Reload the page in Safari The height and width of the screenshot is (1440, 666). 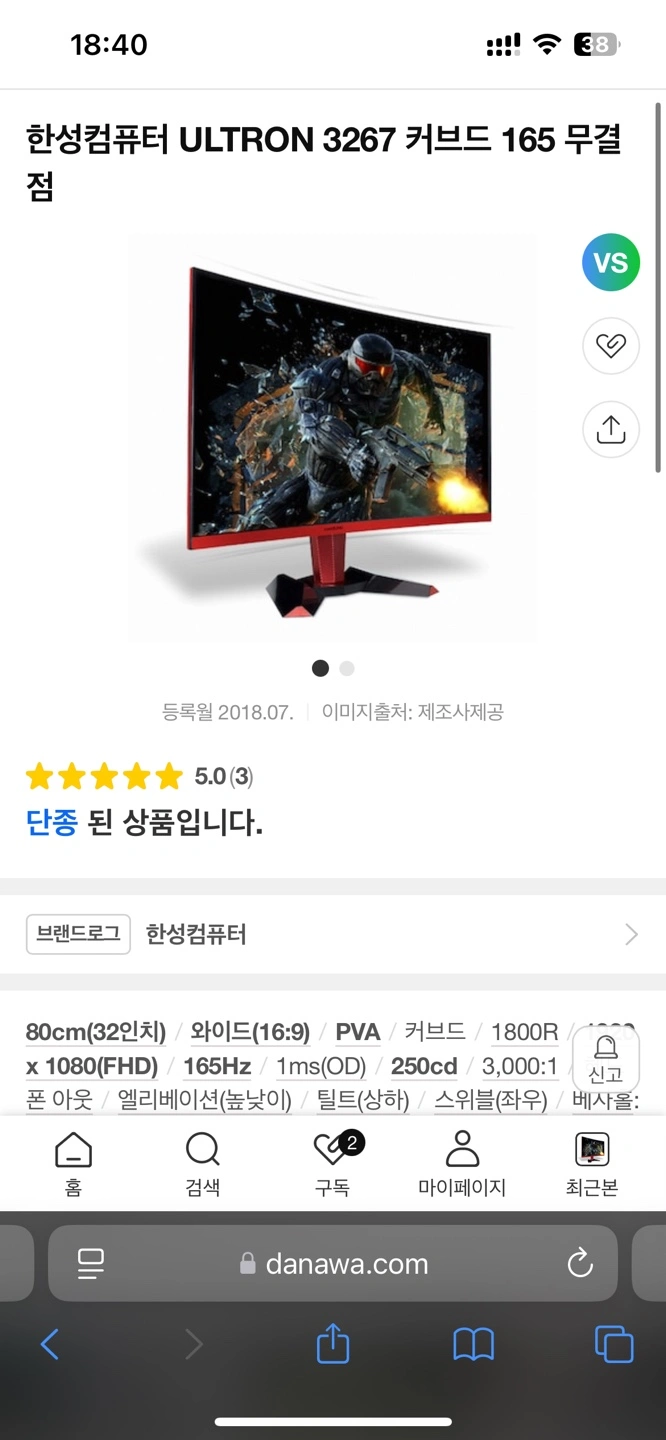pyautogui.click(x=580, y=1264)
